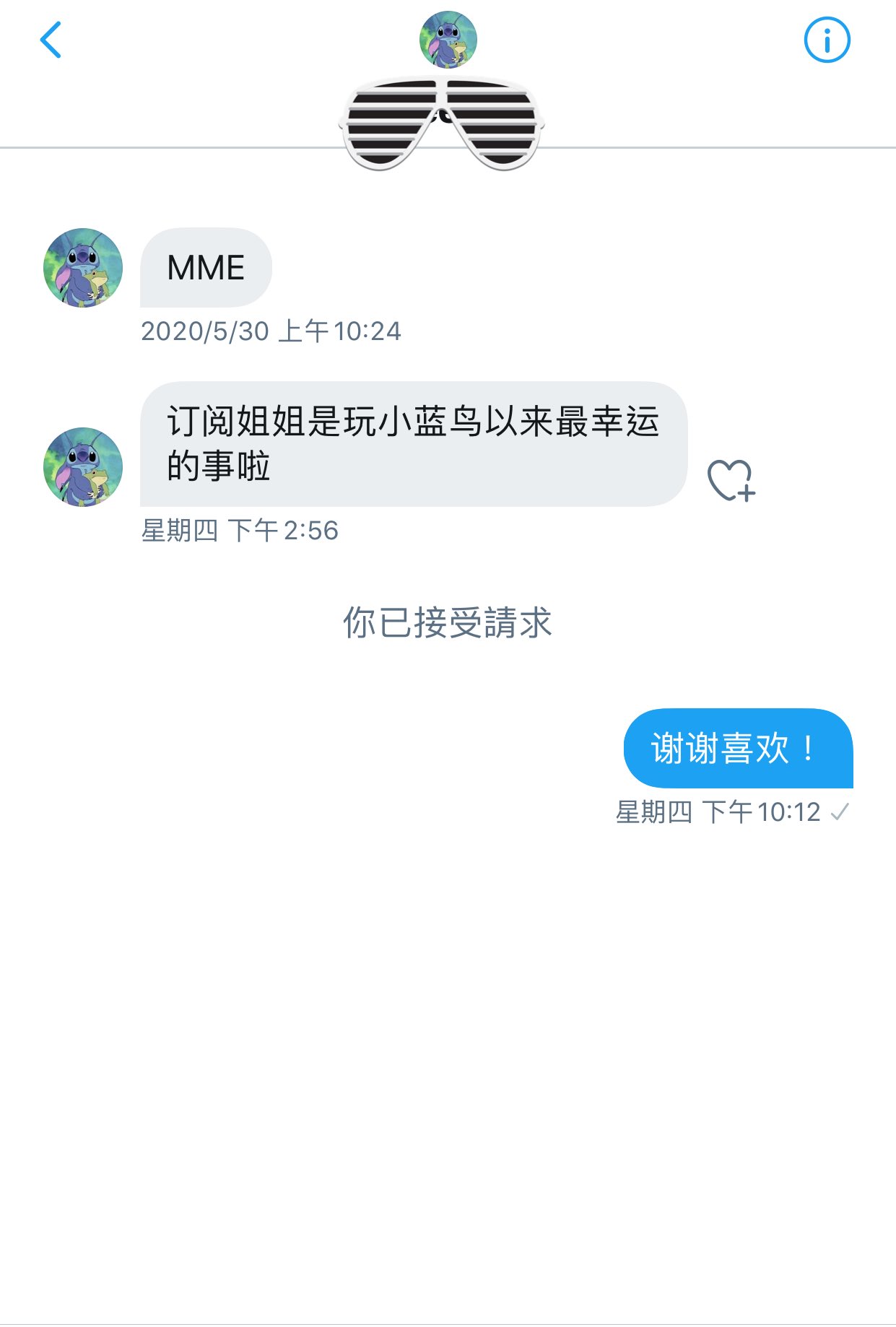Screen dimensions: 896x1327
Task: Add a heart reaction to 订阅姐姐 message
Action: (x=731, y=480)
